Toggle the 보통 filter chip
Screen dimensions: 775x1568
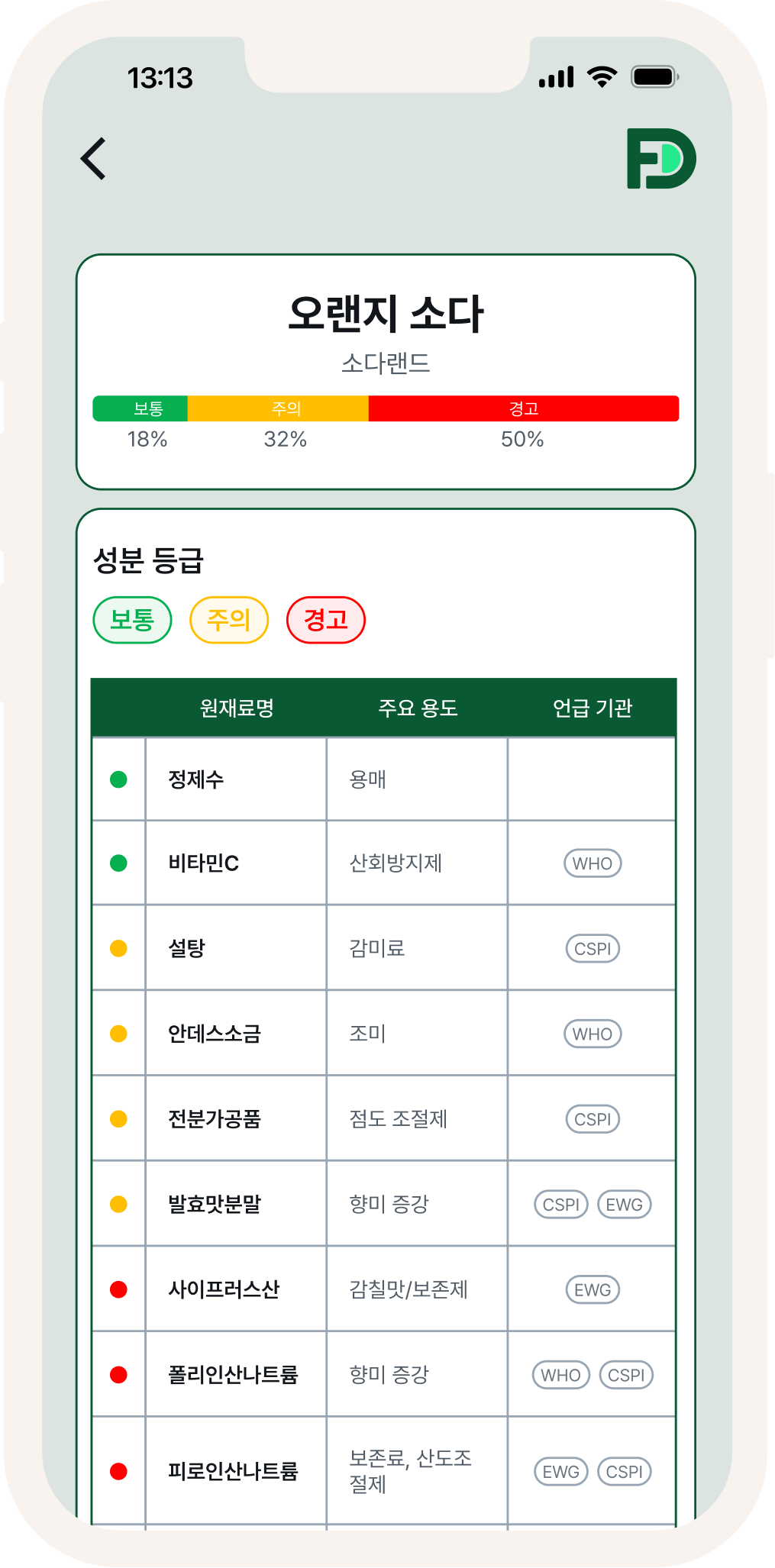point(131,620)
